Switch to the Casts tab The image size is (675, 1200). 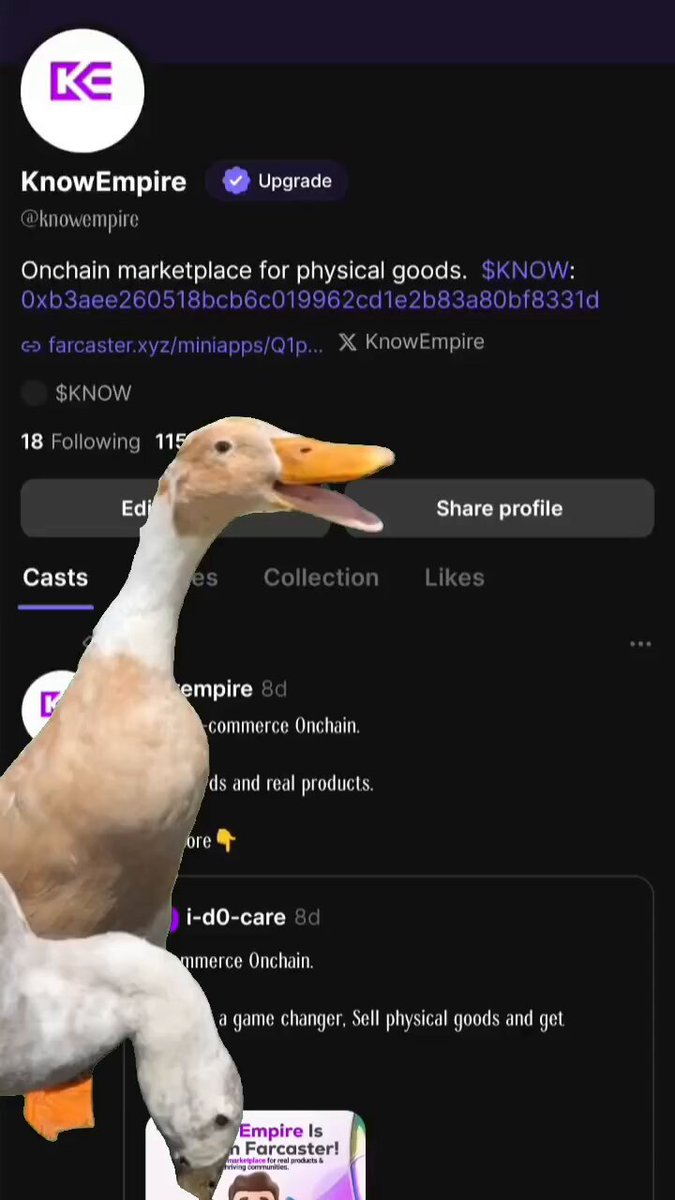click(x=55, y=578)
